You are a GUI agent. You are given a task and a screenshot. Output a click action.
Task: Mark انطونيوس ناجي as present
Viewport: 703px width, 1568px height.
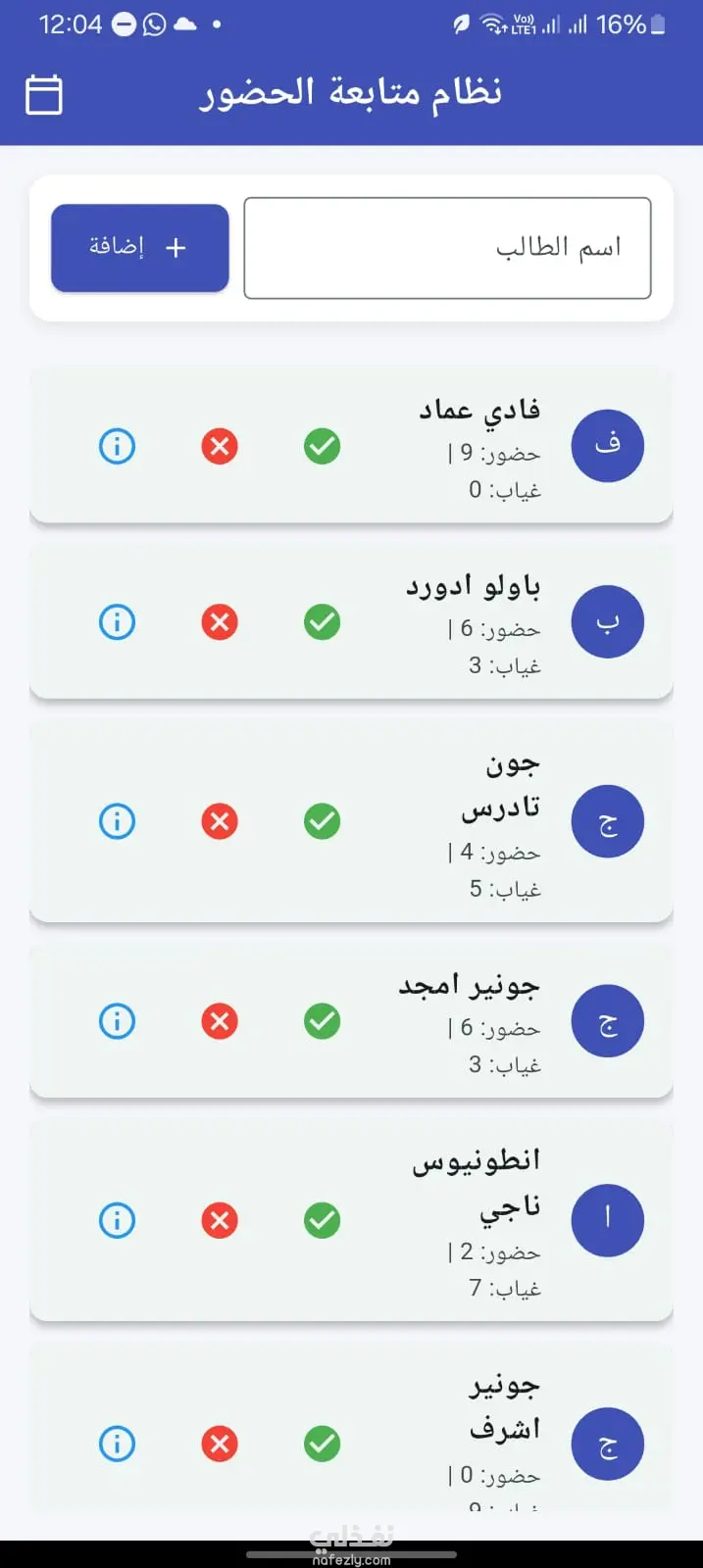(322, 1220)
